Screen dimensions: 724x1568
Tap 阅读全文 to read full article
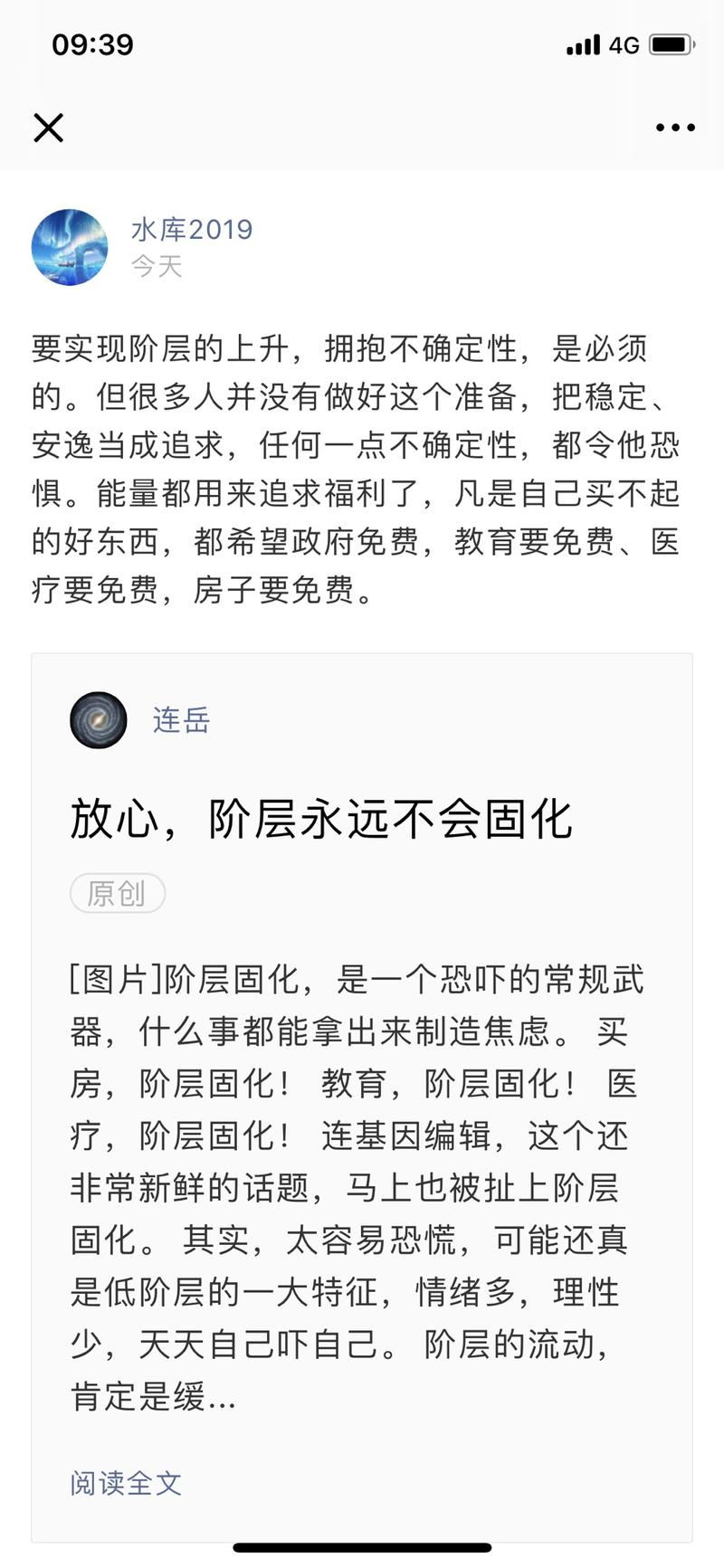click(126, 1483)
